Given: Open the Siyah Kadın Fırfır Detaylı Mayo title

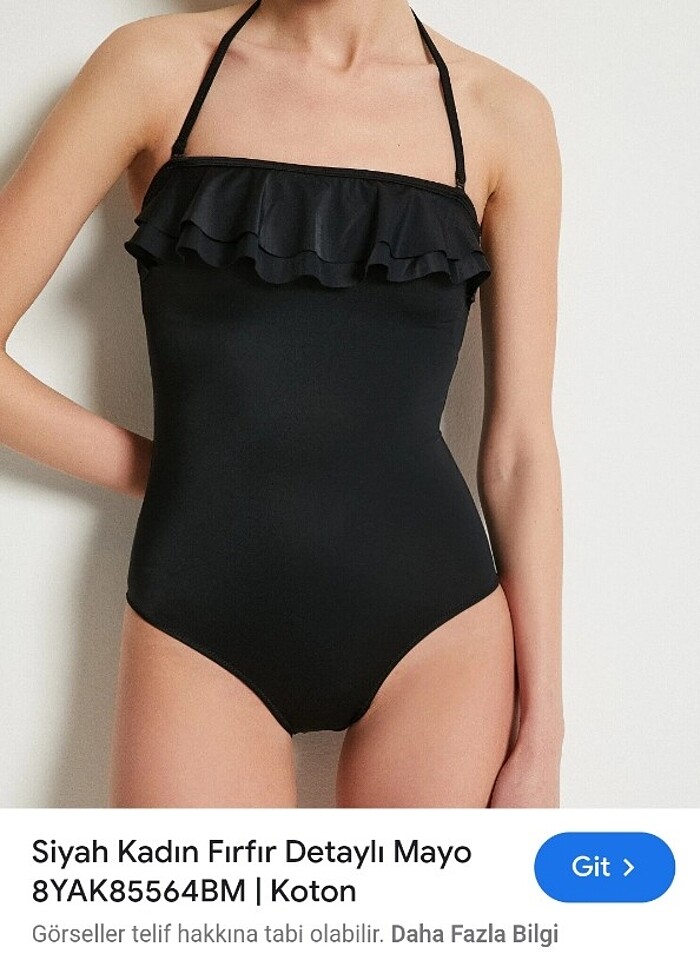Looking at the screenshot, I should (x=252, y=870).
